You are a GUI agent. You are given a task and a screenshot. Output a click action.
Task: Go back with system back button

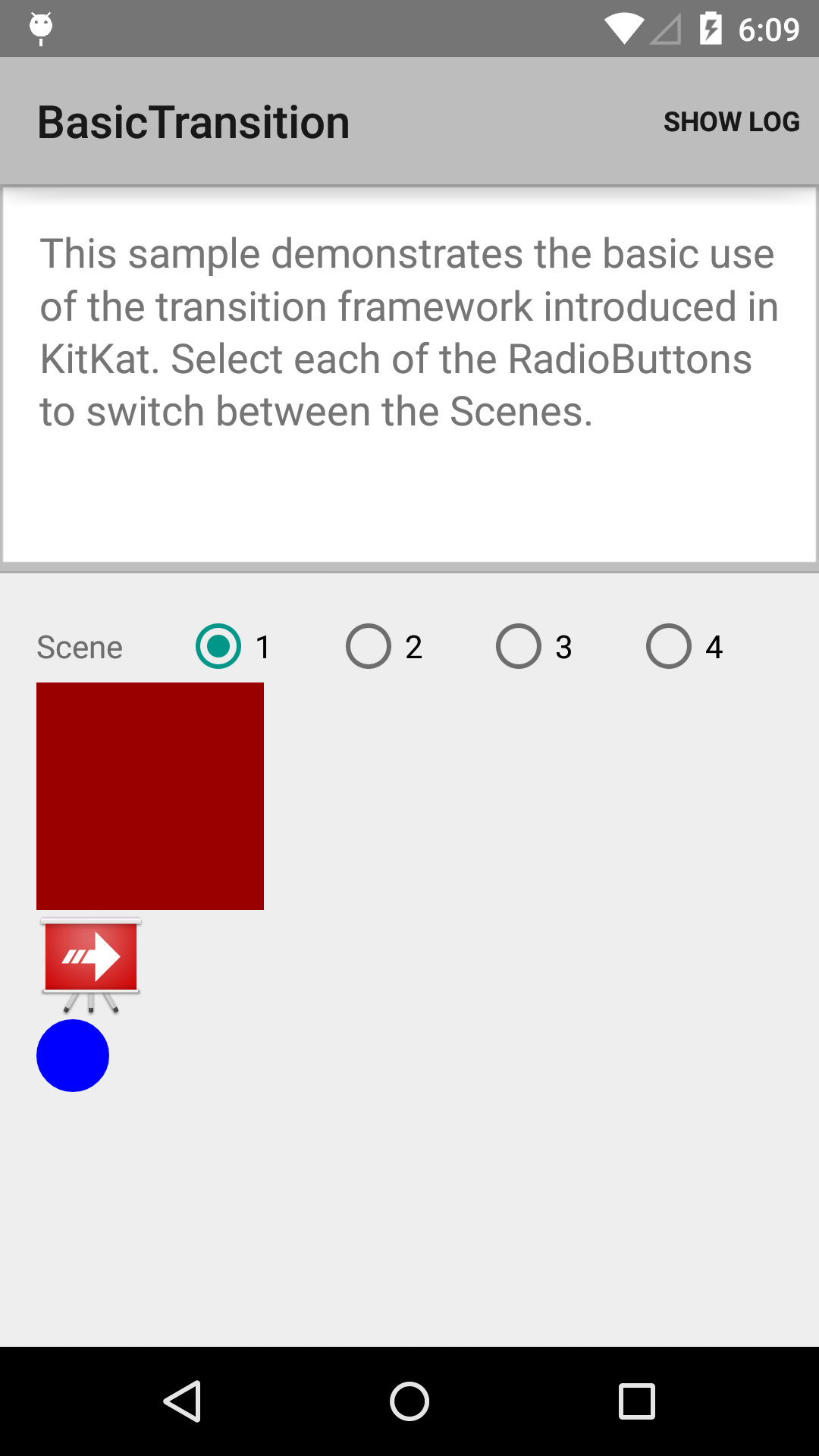(182, 1401)
